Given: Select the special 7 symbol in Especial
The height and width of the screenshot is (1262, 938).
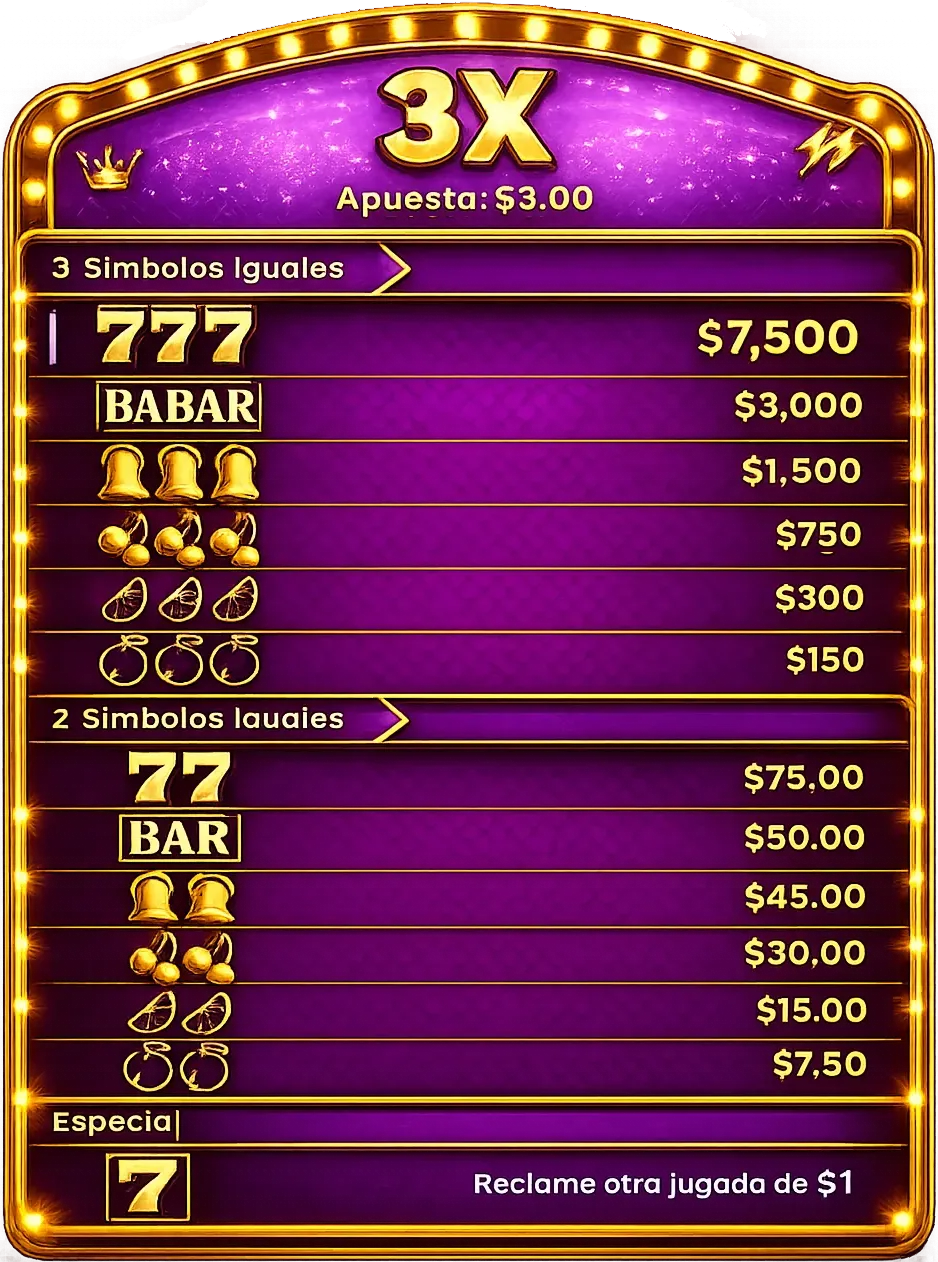Looking at the screenshot, I should click(x=150, y=1186).
